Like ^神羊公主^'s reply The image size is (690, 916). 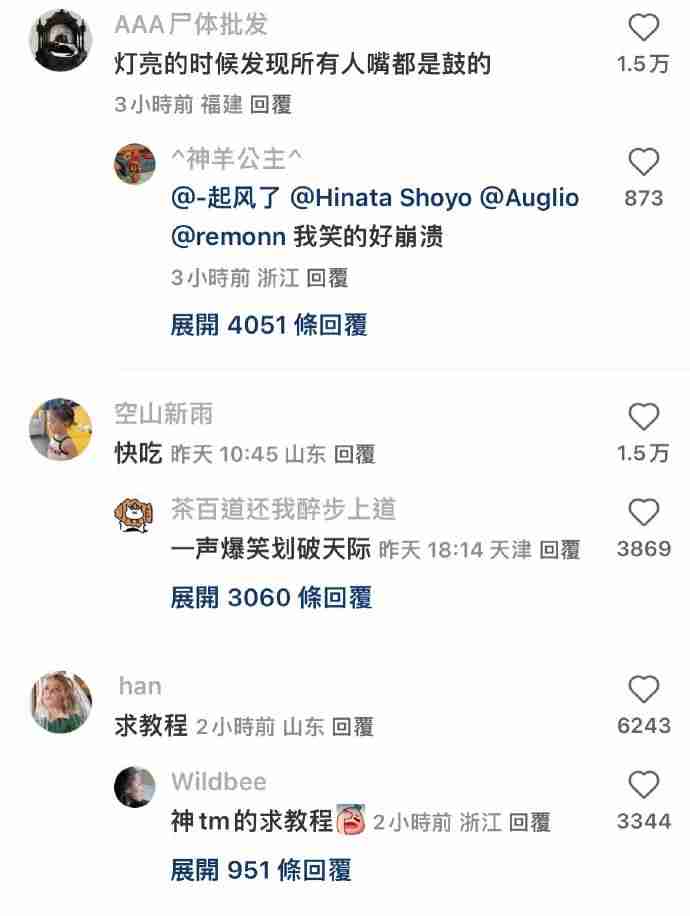[x=643, y=162]
